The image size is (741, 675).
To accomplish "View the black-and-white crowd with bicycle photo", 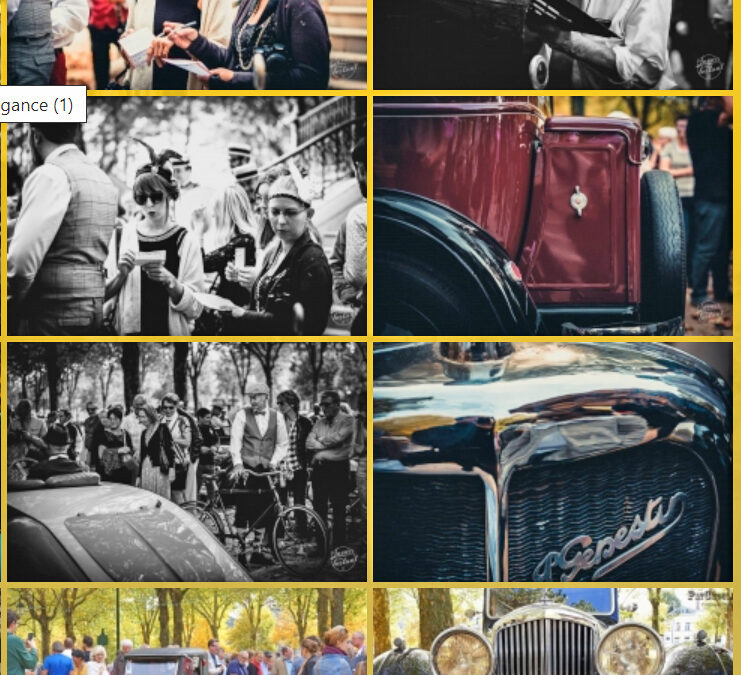I will coord(187,462).
